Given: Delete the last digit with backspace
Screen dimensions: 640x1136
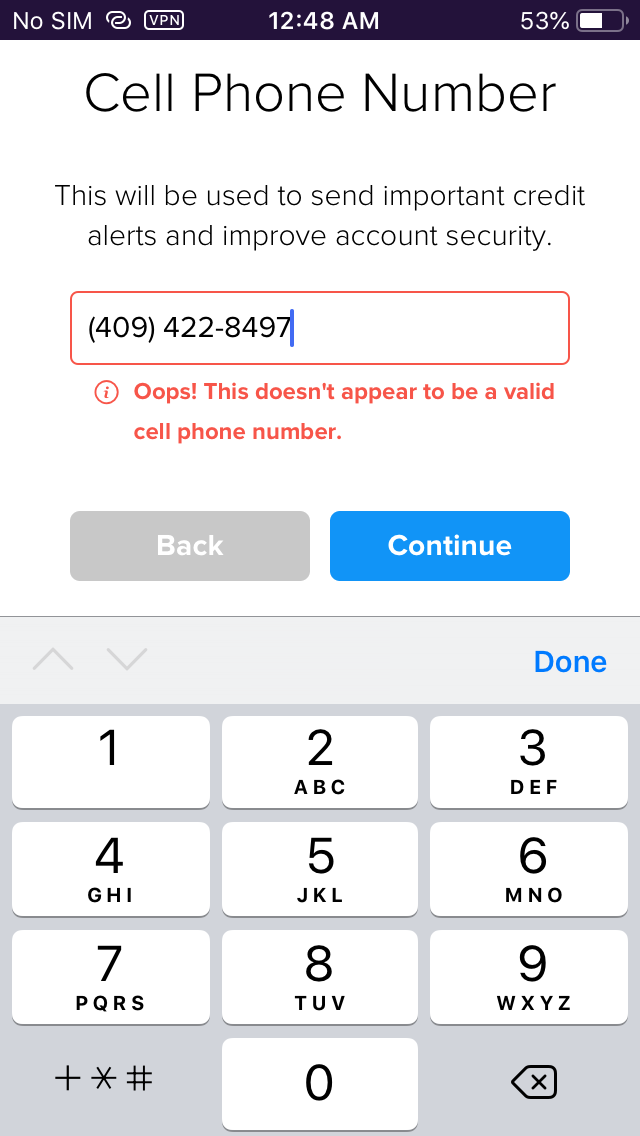Looking at the screenshot, I should tap(533, 1082).
